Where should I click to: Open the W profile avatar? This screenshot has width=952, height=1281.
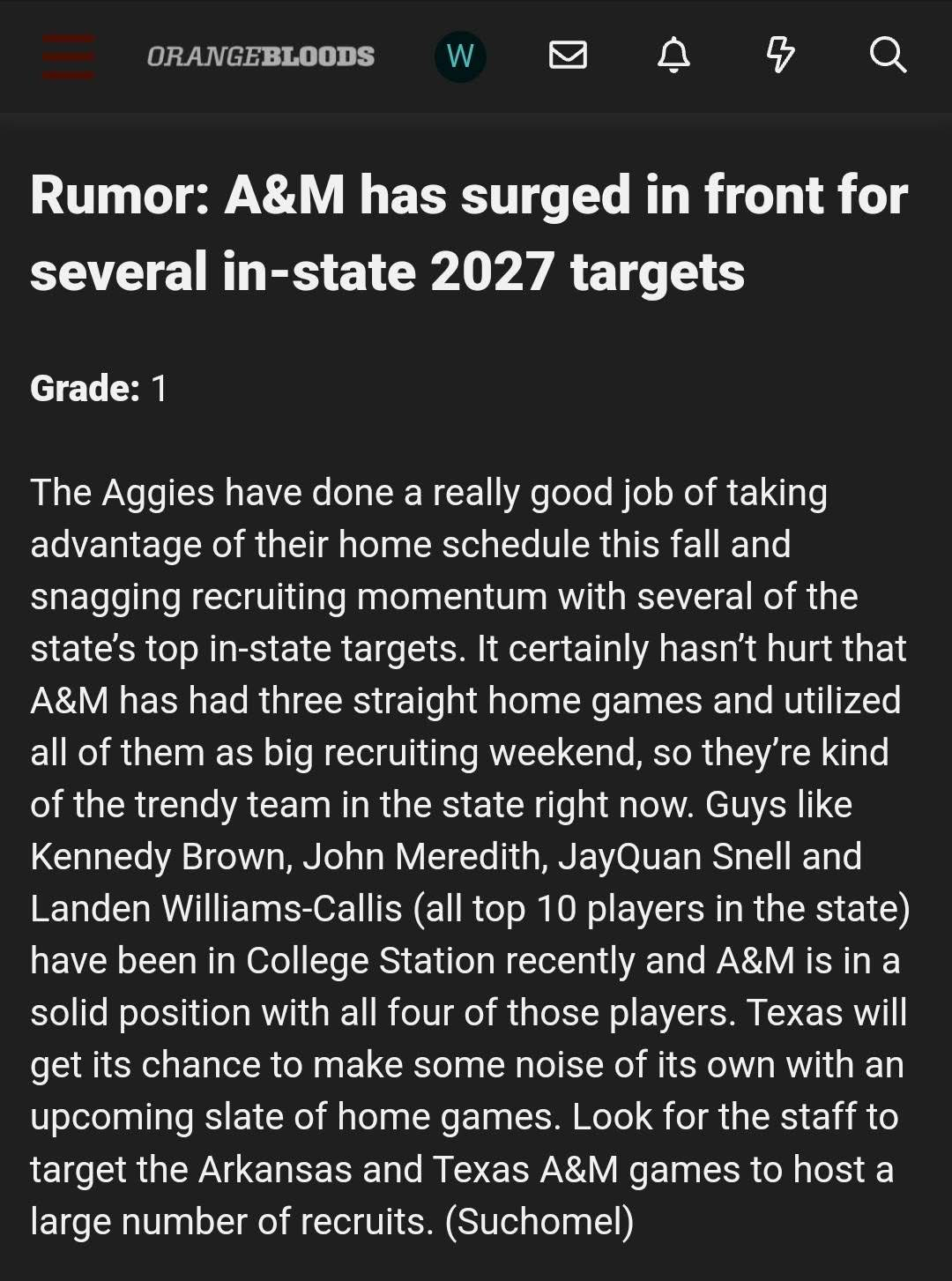pyautogui.click(x=460, y=56)
